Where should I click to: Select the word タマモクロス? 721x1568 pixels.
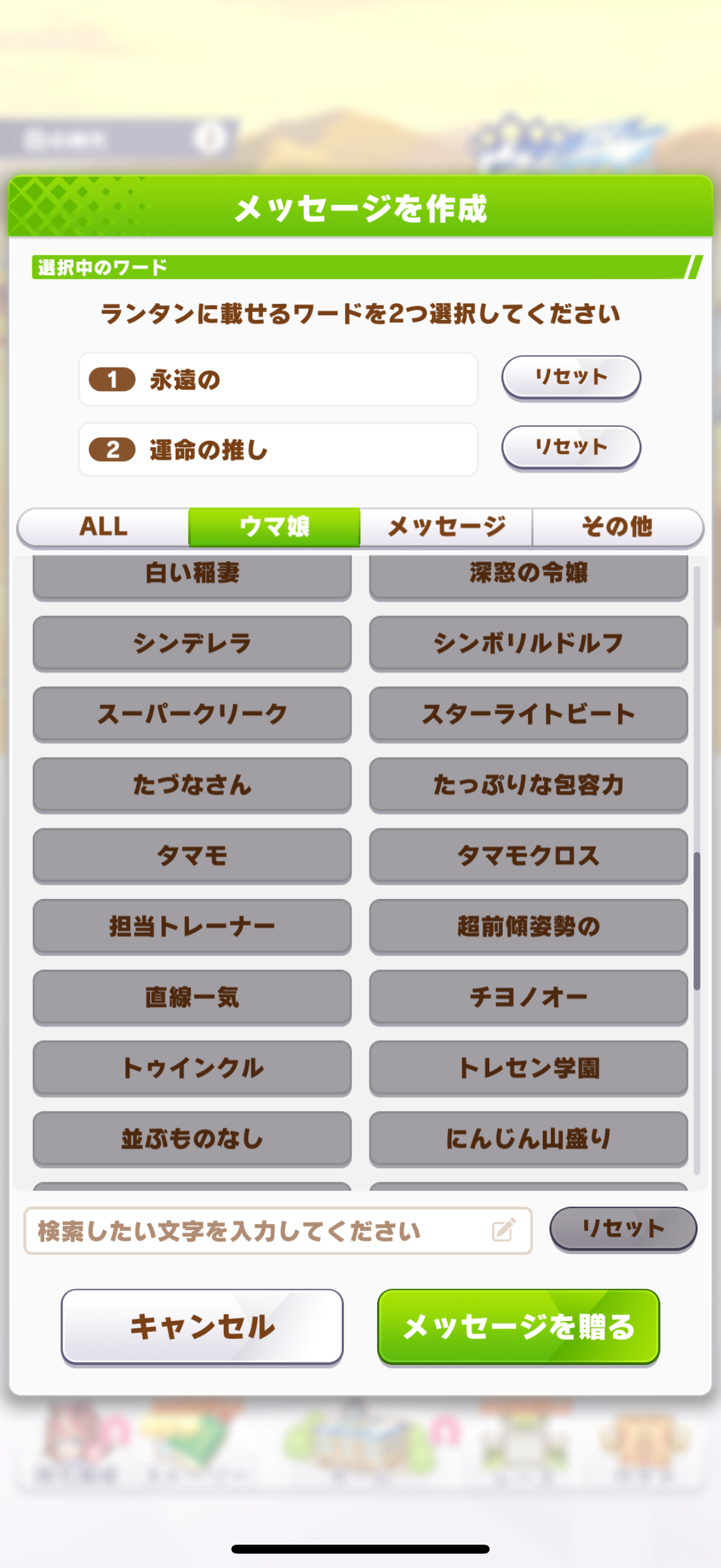pos(527,855)
